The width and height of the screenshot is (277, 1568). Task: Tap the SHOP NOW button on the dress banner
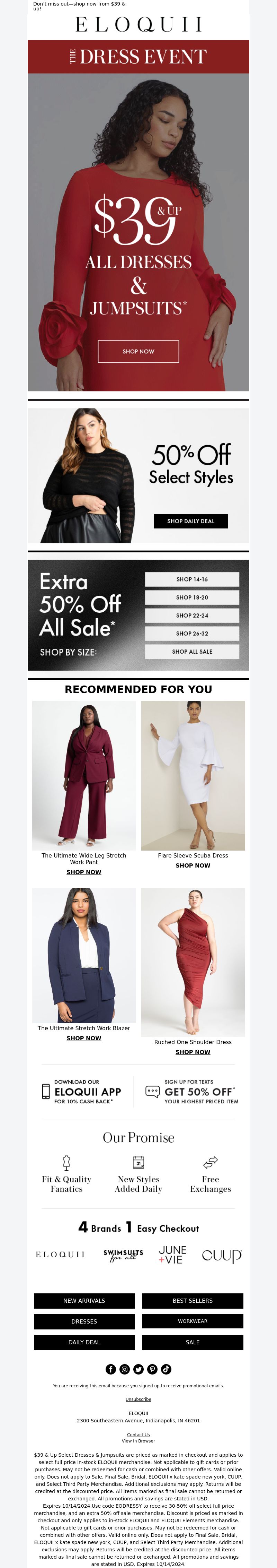pos(138,351)
